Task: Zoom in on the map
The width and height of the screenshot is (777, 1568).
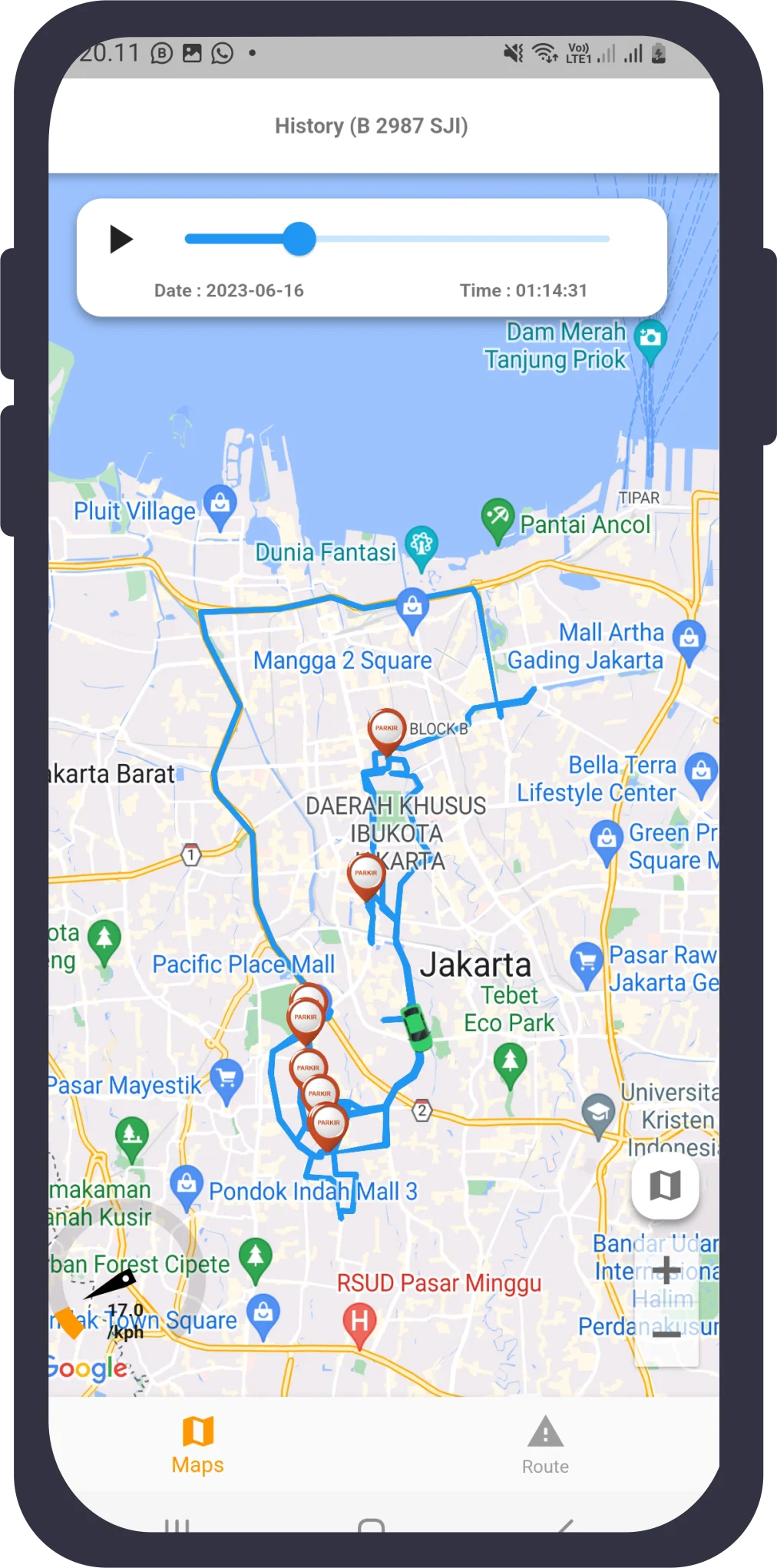Action: pyautogui.click(x=666, y=1270)
